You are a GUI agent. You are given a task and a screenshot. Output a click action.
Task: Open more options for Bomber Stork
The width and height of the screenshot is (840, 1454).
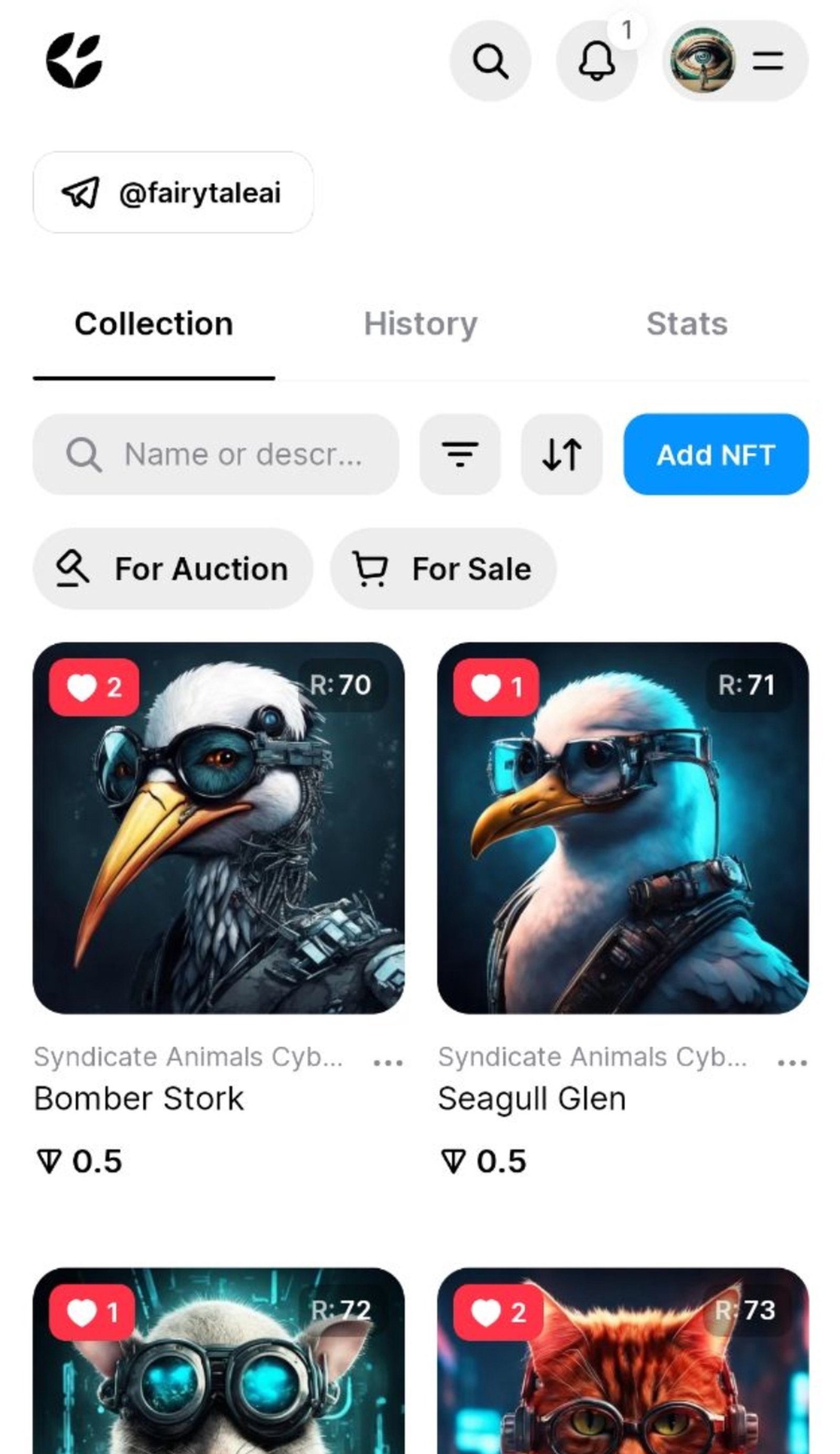point(387,1062)
